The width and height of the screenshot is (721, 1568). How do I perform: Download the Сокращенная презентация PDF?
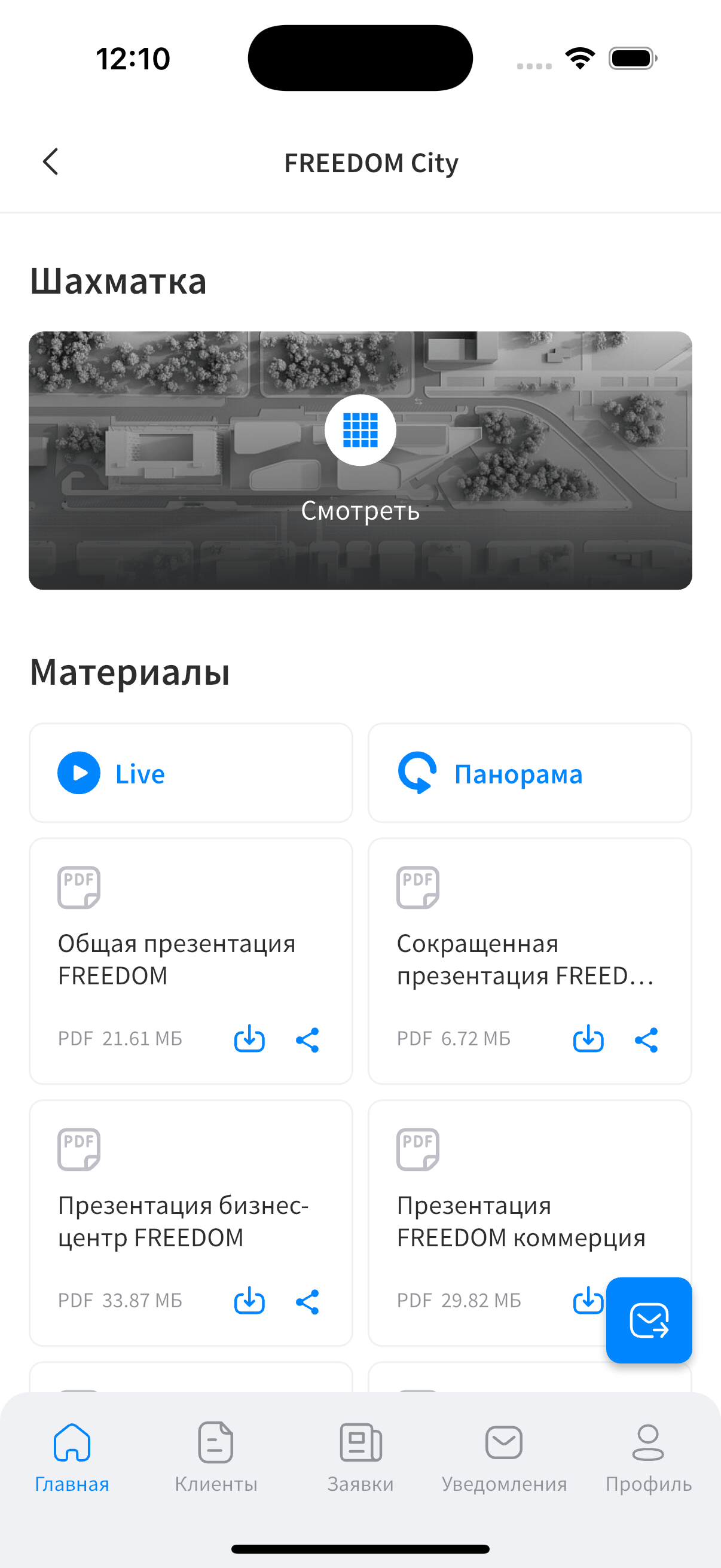(x=588, y=1038)
